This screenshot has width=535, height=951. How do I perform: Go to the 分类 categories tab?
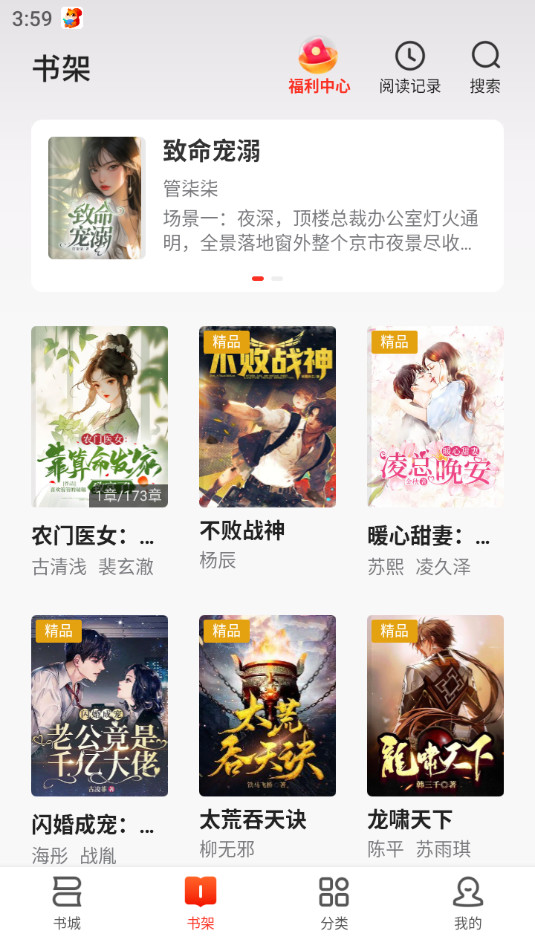pos(334,904)
